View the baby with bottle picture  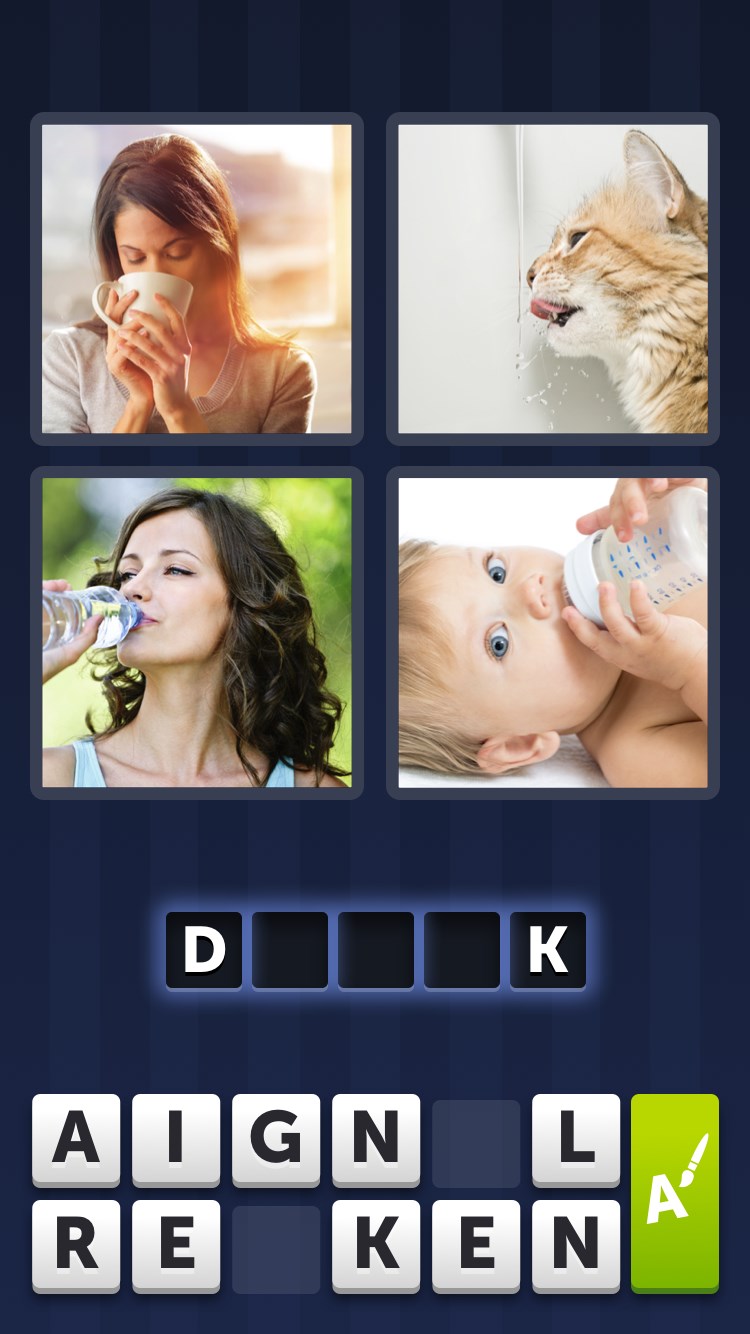[x=553, y=632]
